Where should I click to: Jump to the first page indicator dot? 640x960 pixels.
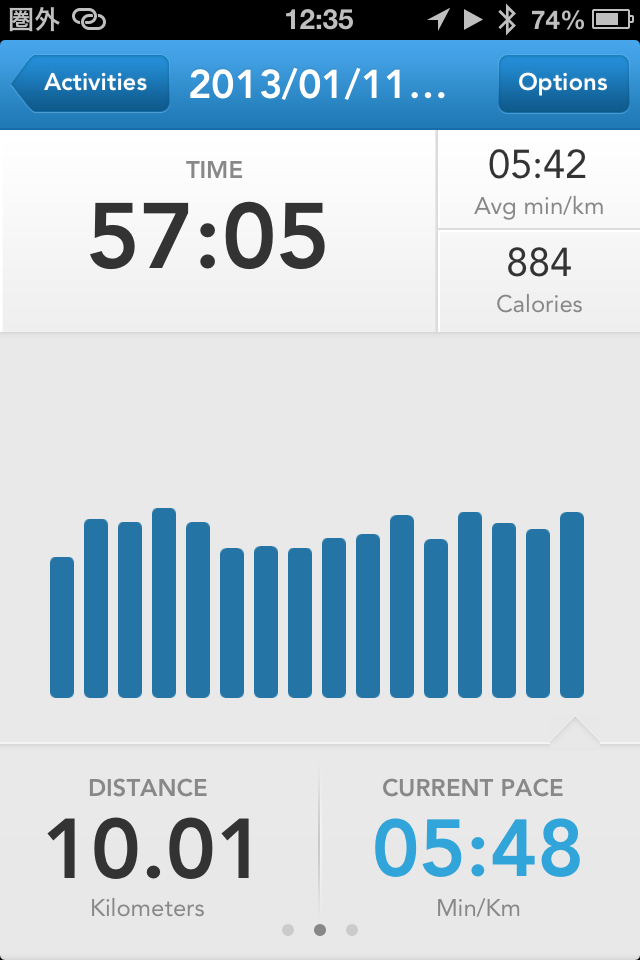point(288,930)
